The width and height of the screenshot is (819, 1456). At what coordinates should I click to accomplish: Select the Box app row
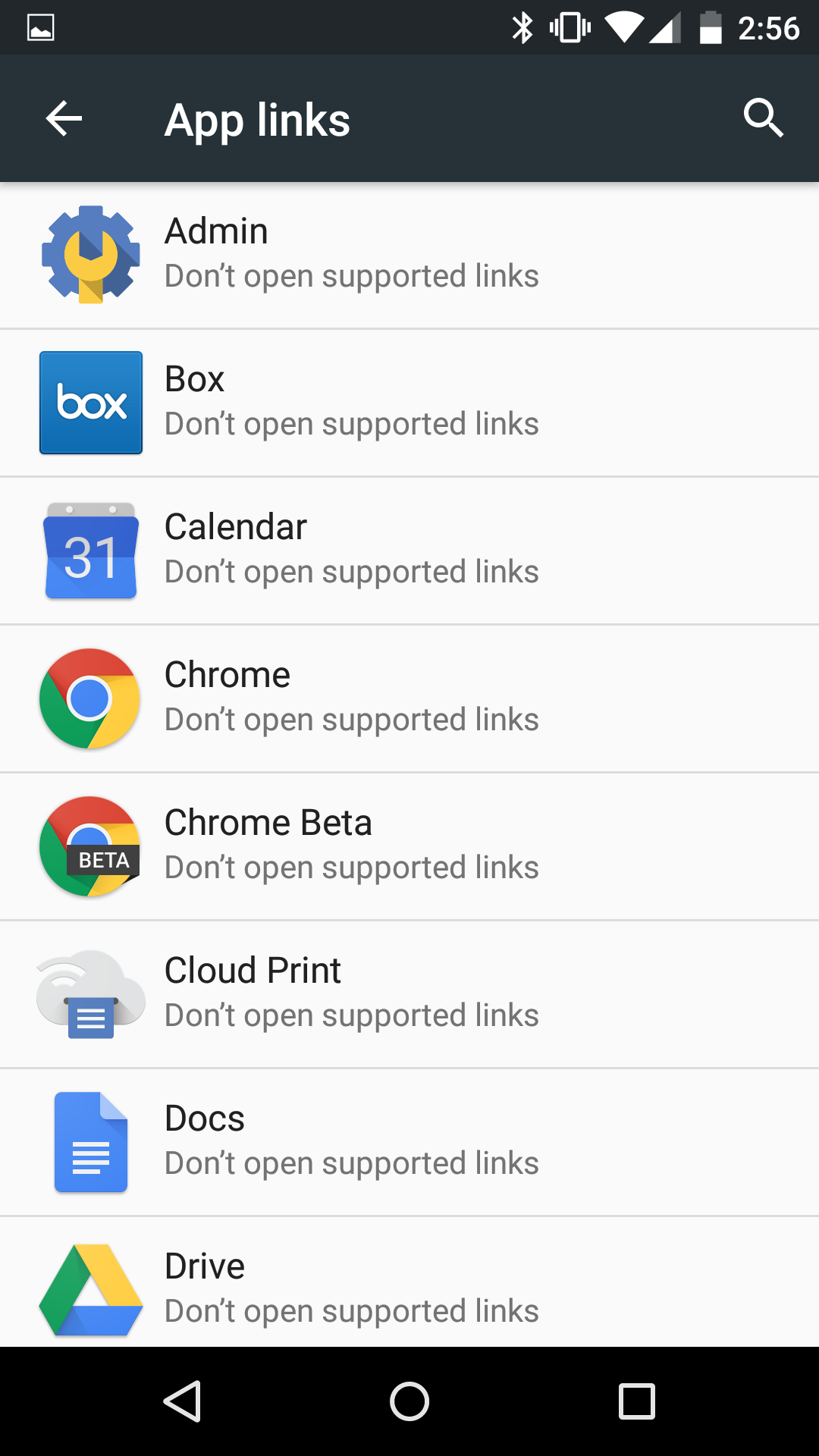tap(409, 402)
